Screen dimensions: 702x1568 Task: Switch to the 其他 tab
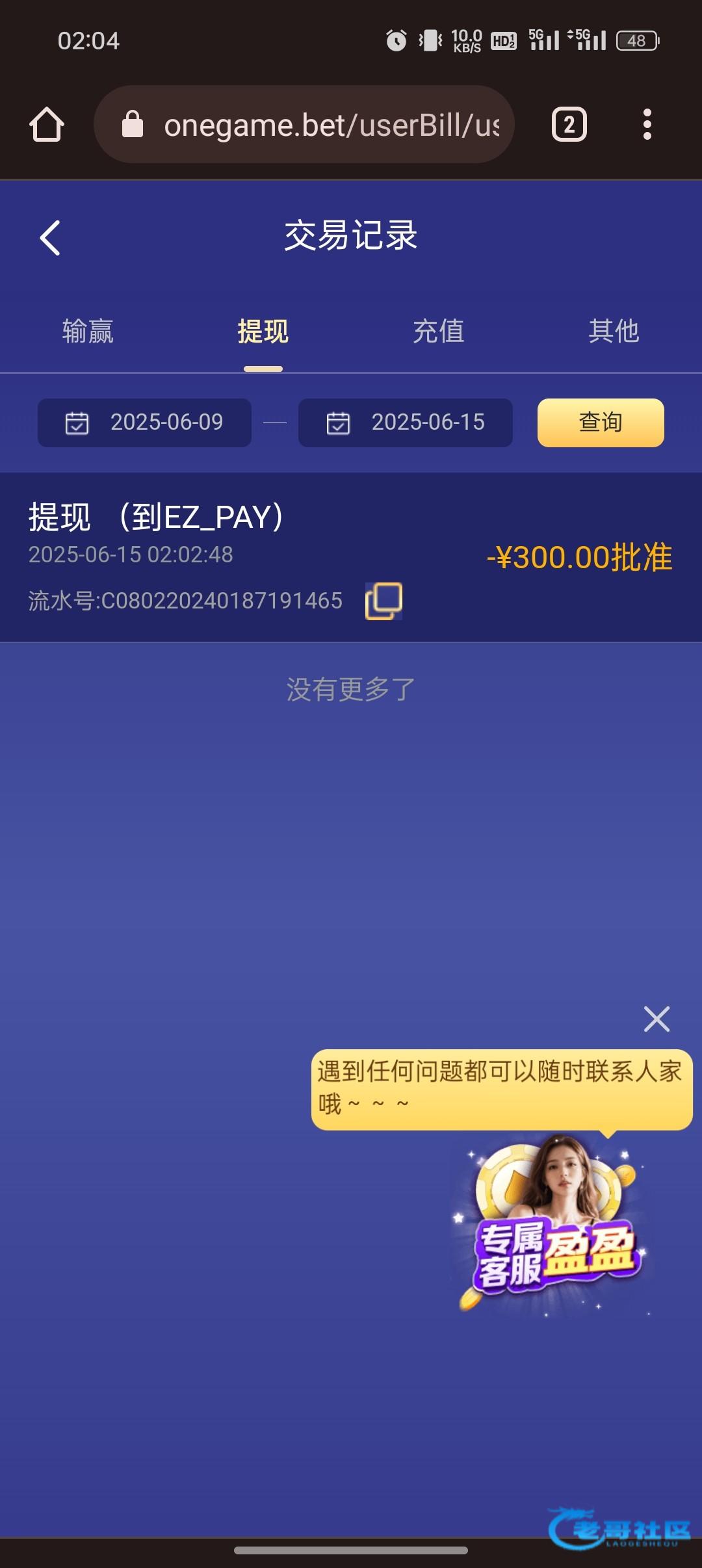coord(614,332)
